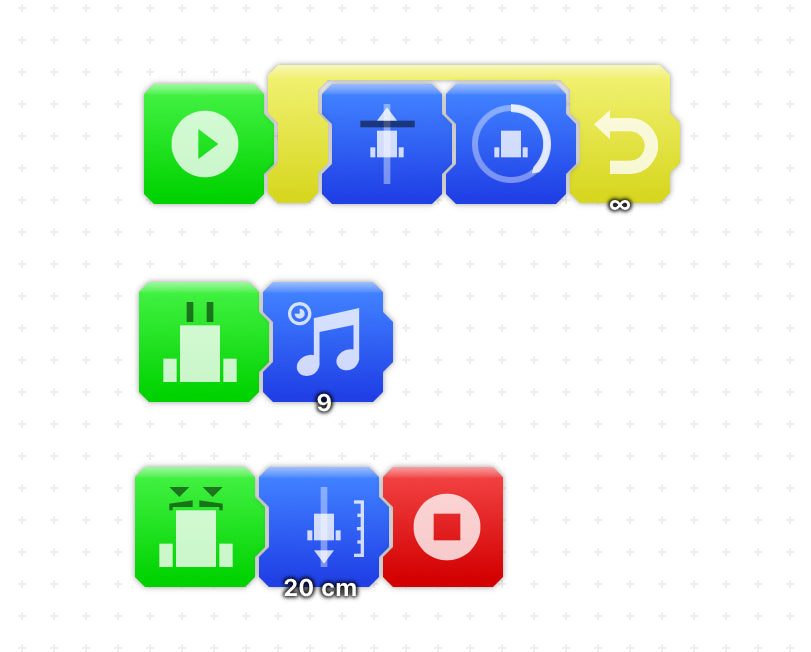
Task: Tap the music note sound block
Action: point(324,340)
